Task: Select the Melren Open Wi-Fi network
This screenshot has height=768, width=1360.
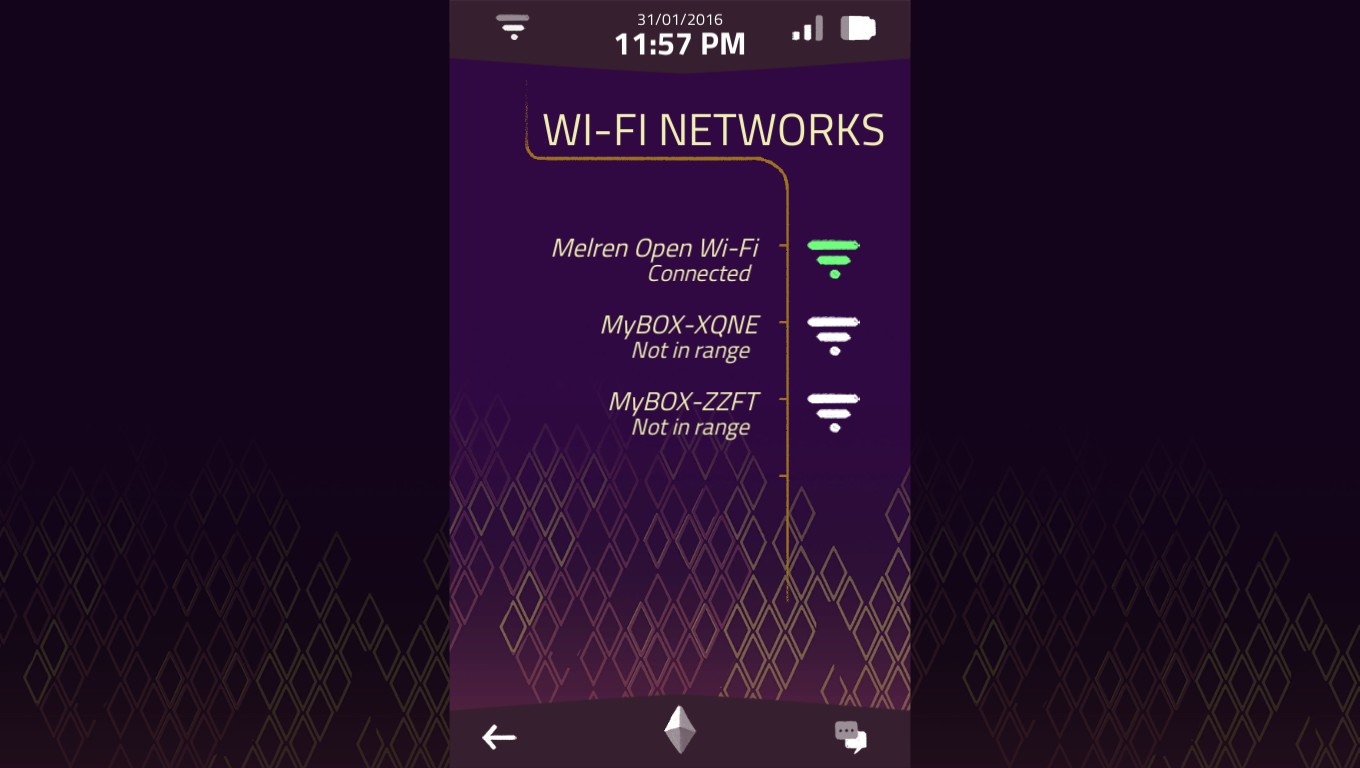Action: [656, 259]
